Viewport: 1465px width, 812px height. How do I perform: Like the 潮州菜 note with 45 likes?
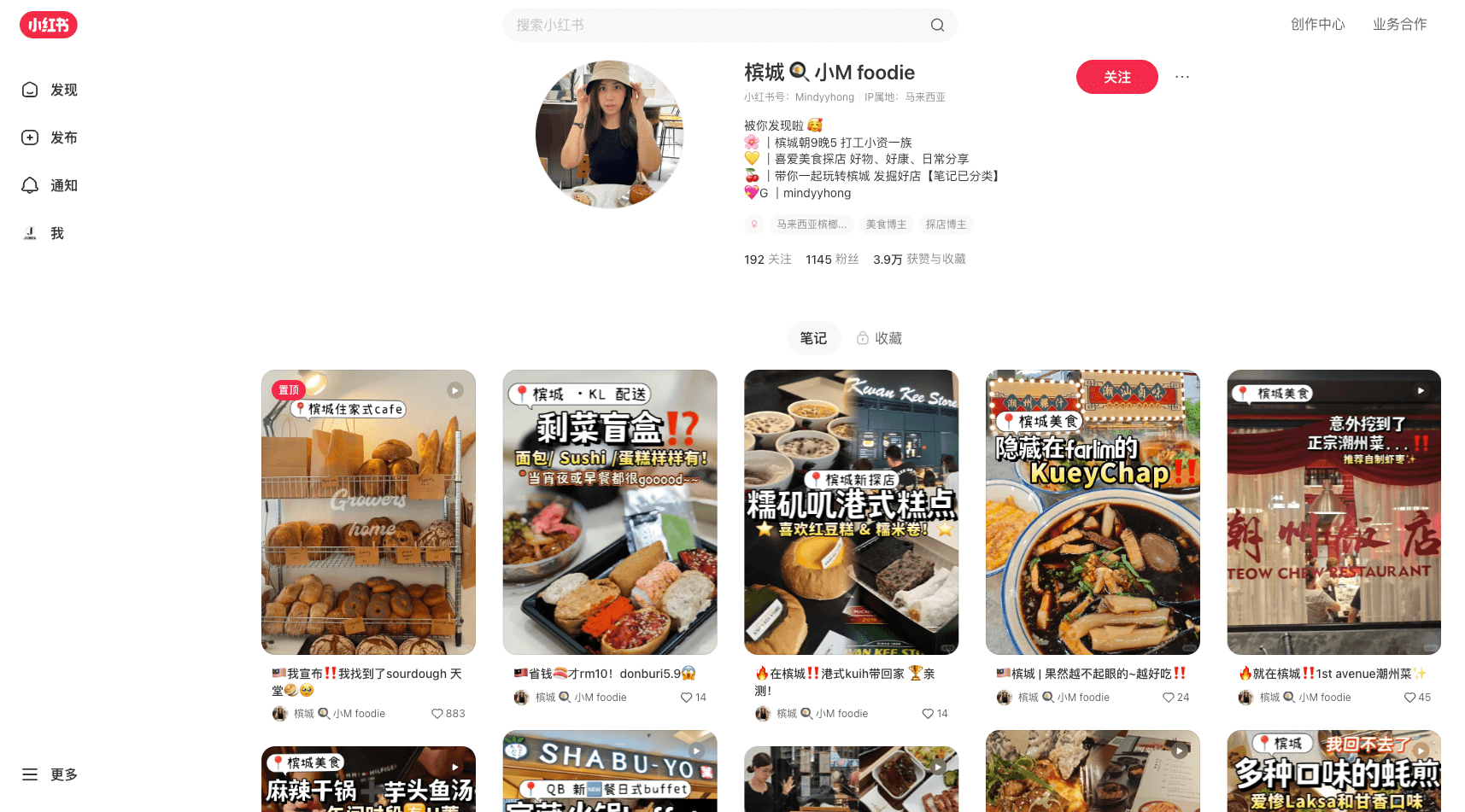click(x=1410, y=698)
